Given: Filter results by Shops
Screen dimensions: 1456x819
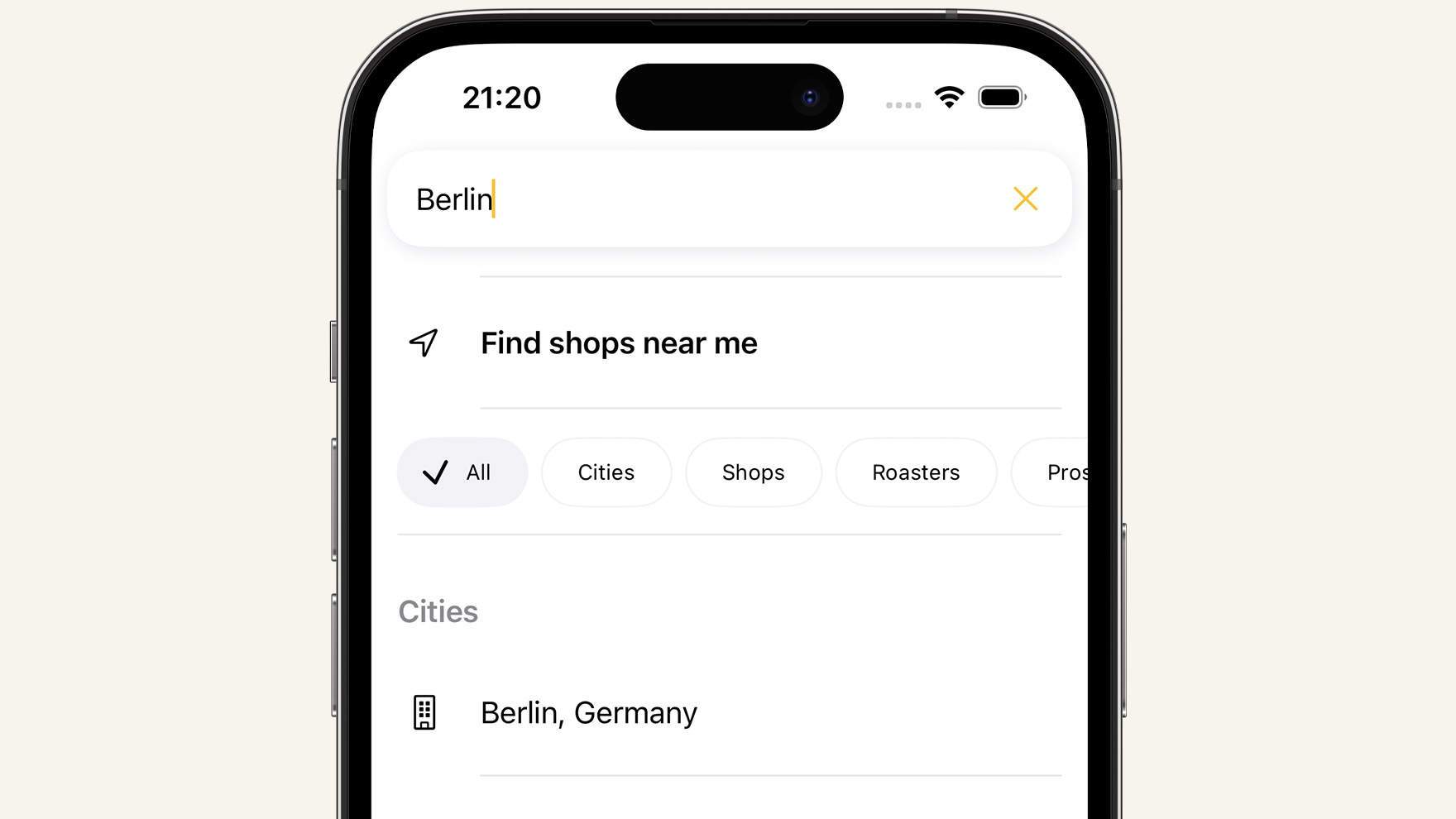Looking at the screenshot, I should pos(753,472).
